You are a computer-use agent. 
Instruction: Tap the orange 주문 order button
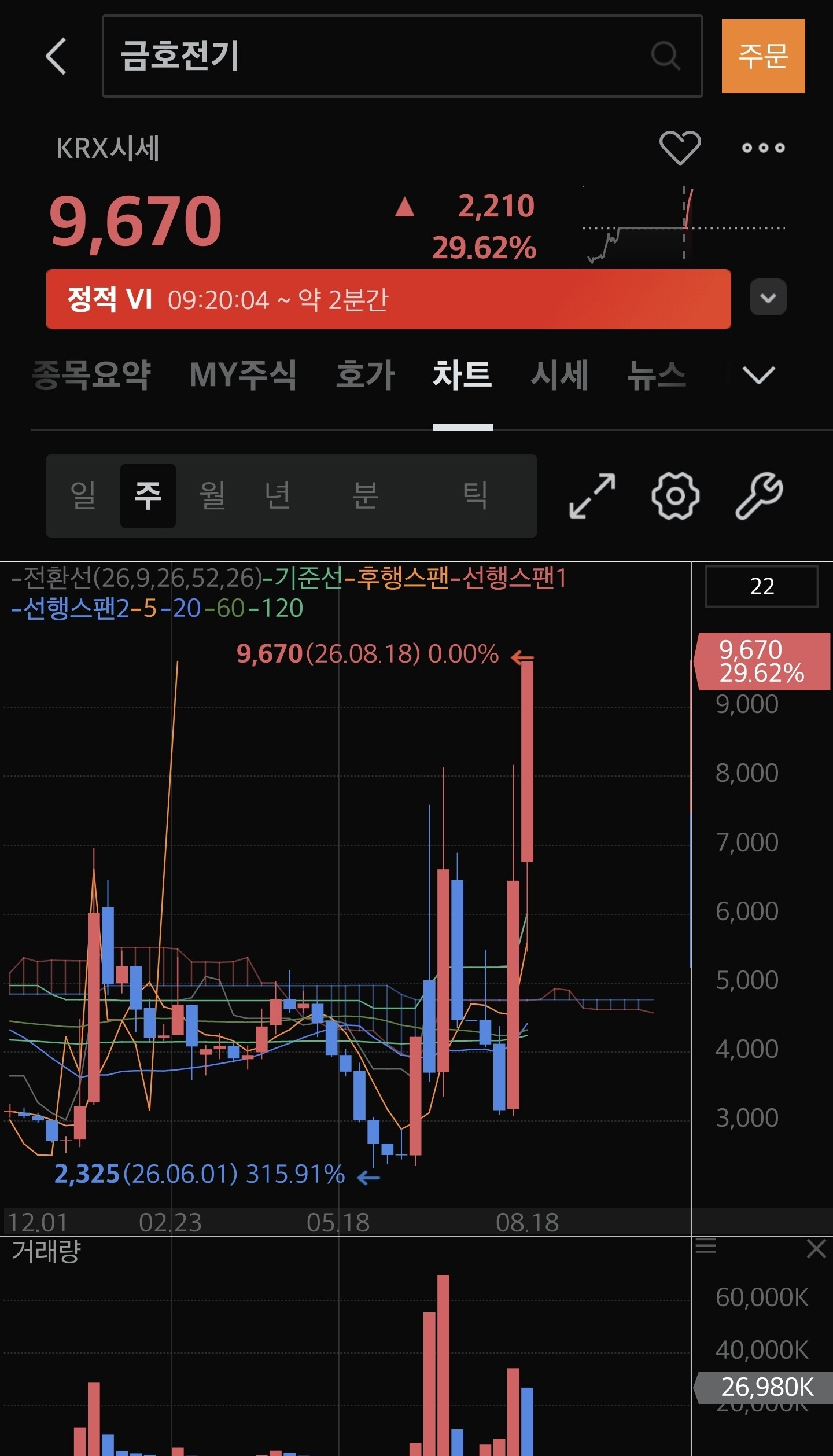763,56
